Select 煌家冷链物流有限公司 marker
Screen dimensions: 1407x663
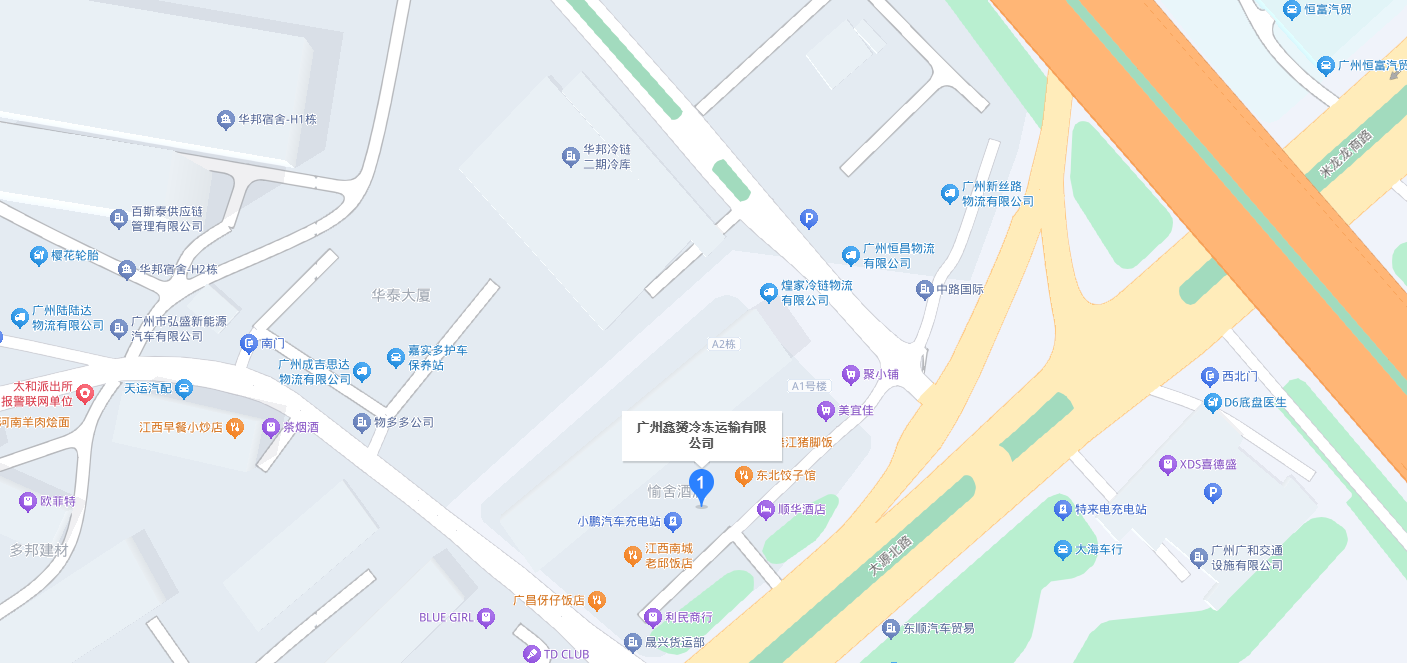768,292
